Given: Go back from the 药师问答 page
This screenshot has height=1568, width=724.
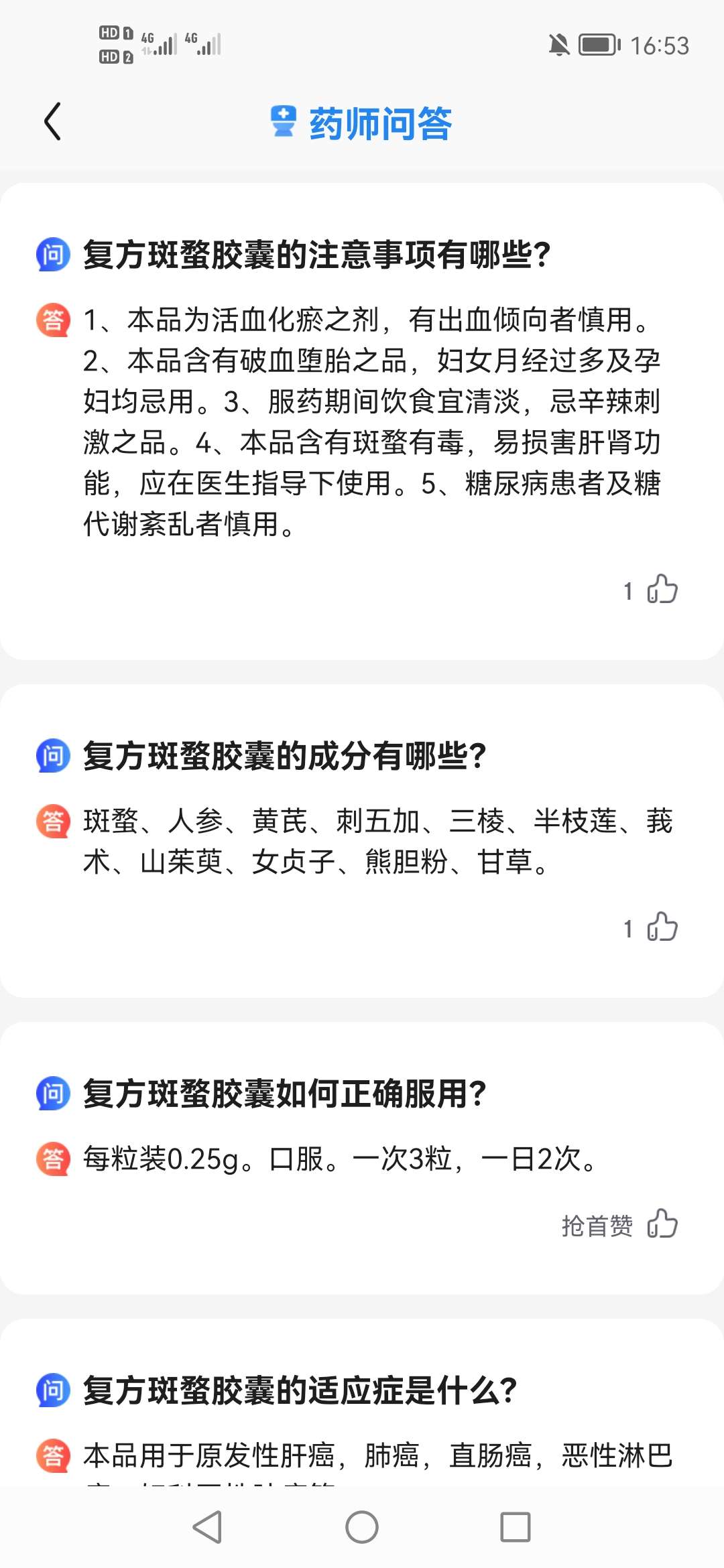Looking at the screenshot, I should click(x=52, y=122).
